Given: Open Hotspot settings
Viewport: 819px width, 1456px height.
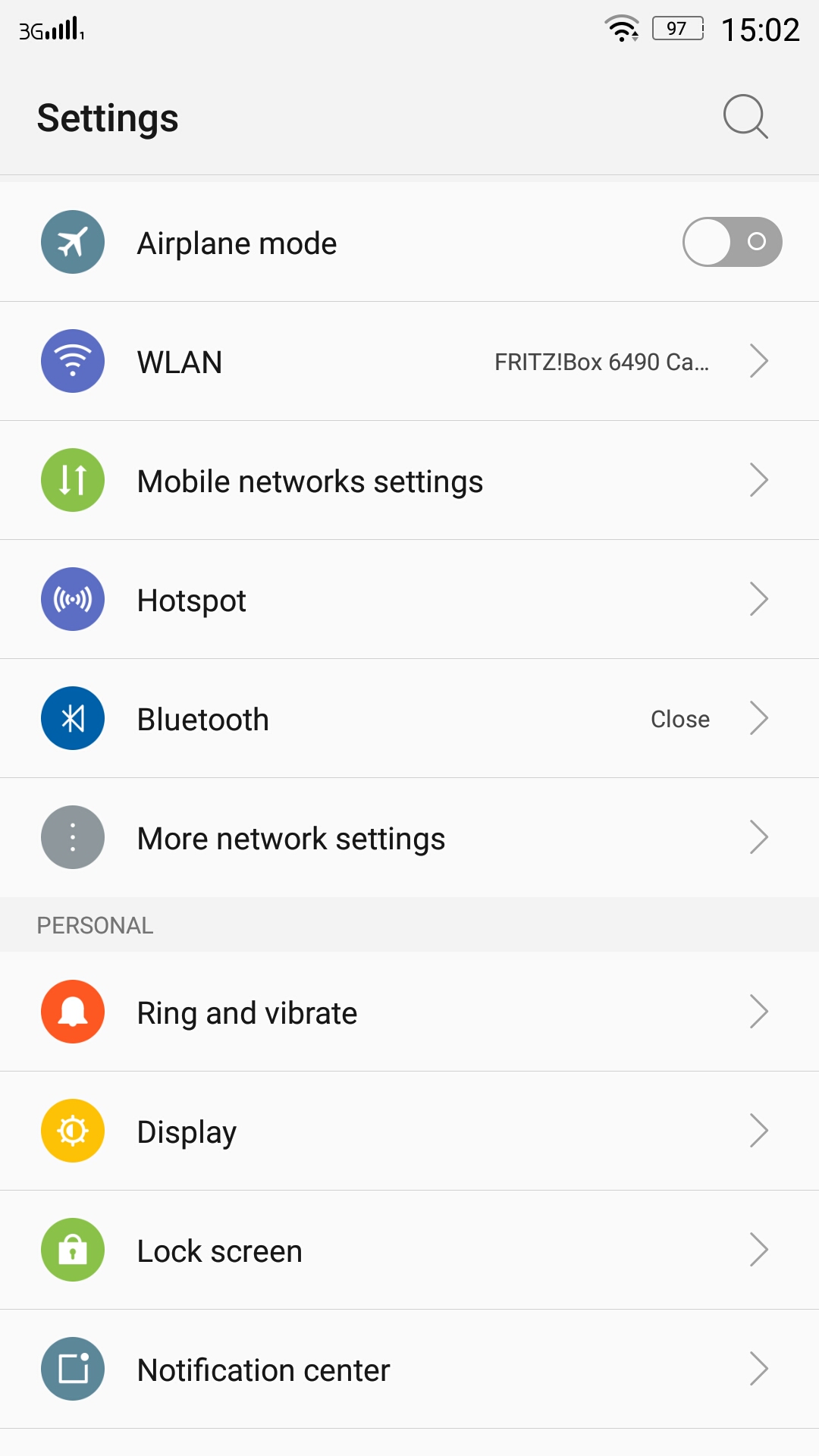Looking at the screenshot, I should coord(409,600).
